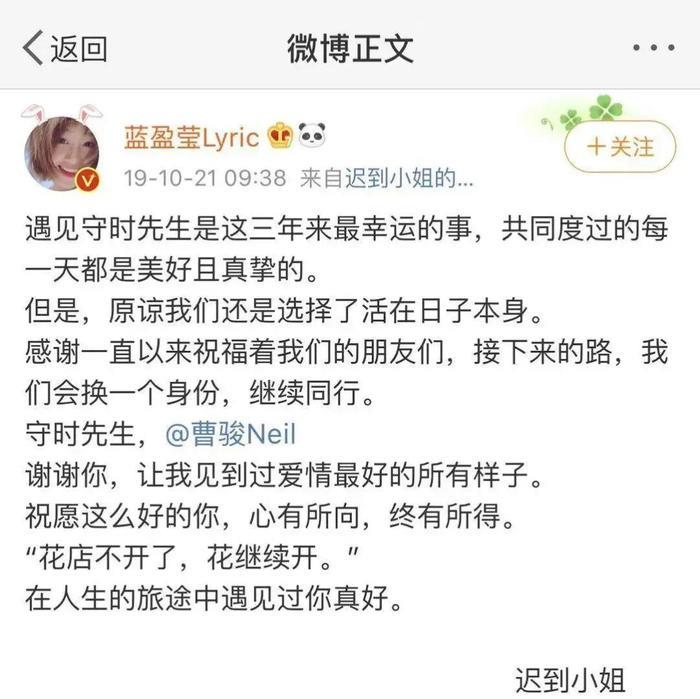Open the 迟到小姐的... source link
This screenshot has width=700, height=699.
pyautogui.click(x=408, y=179)
